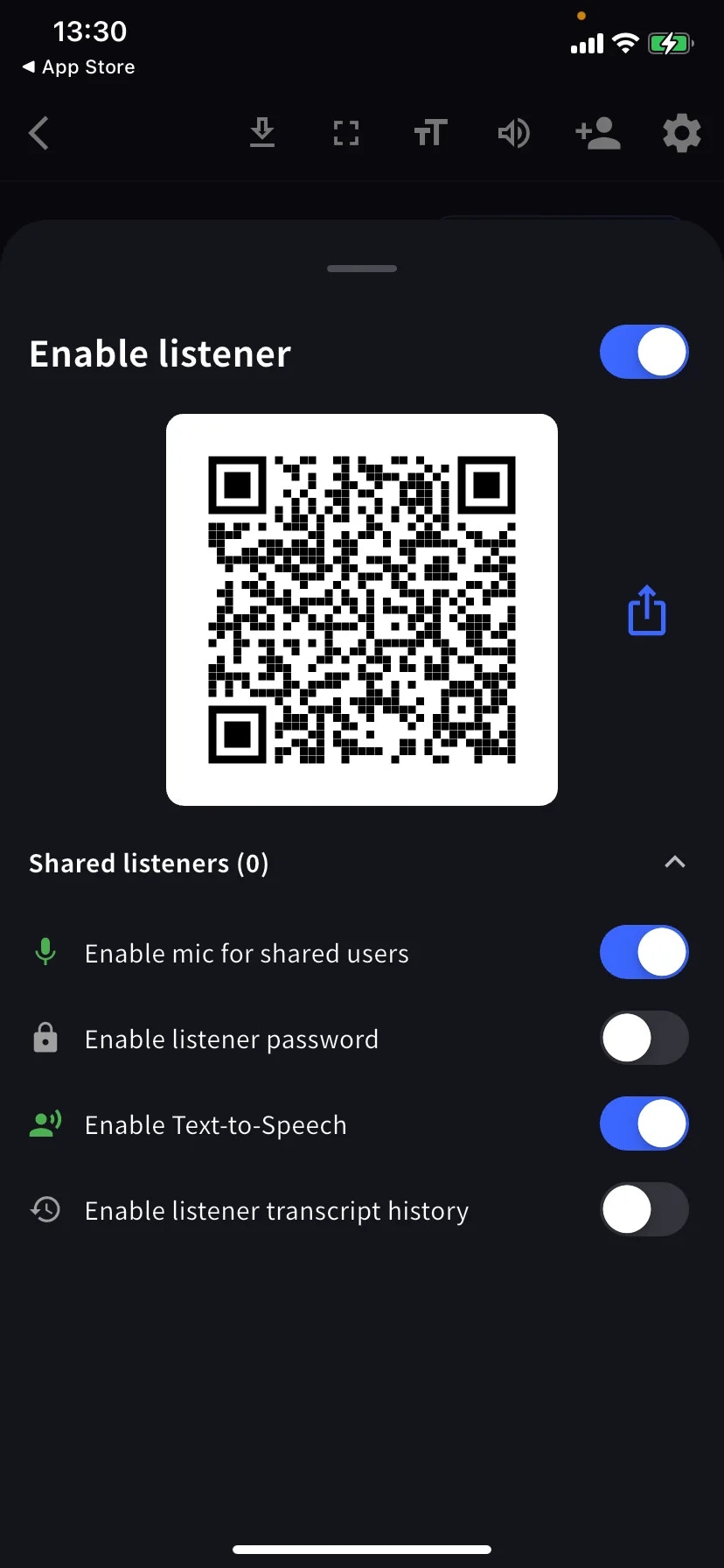Tap the lock icon next to listener password
Image resolution: width=724 pixels, height=1568 pixels.
point(45,1038)
